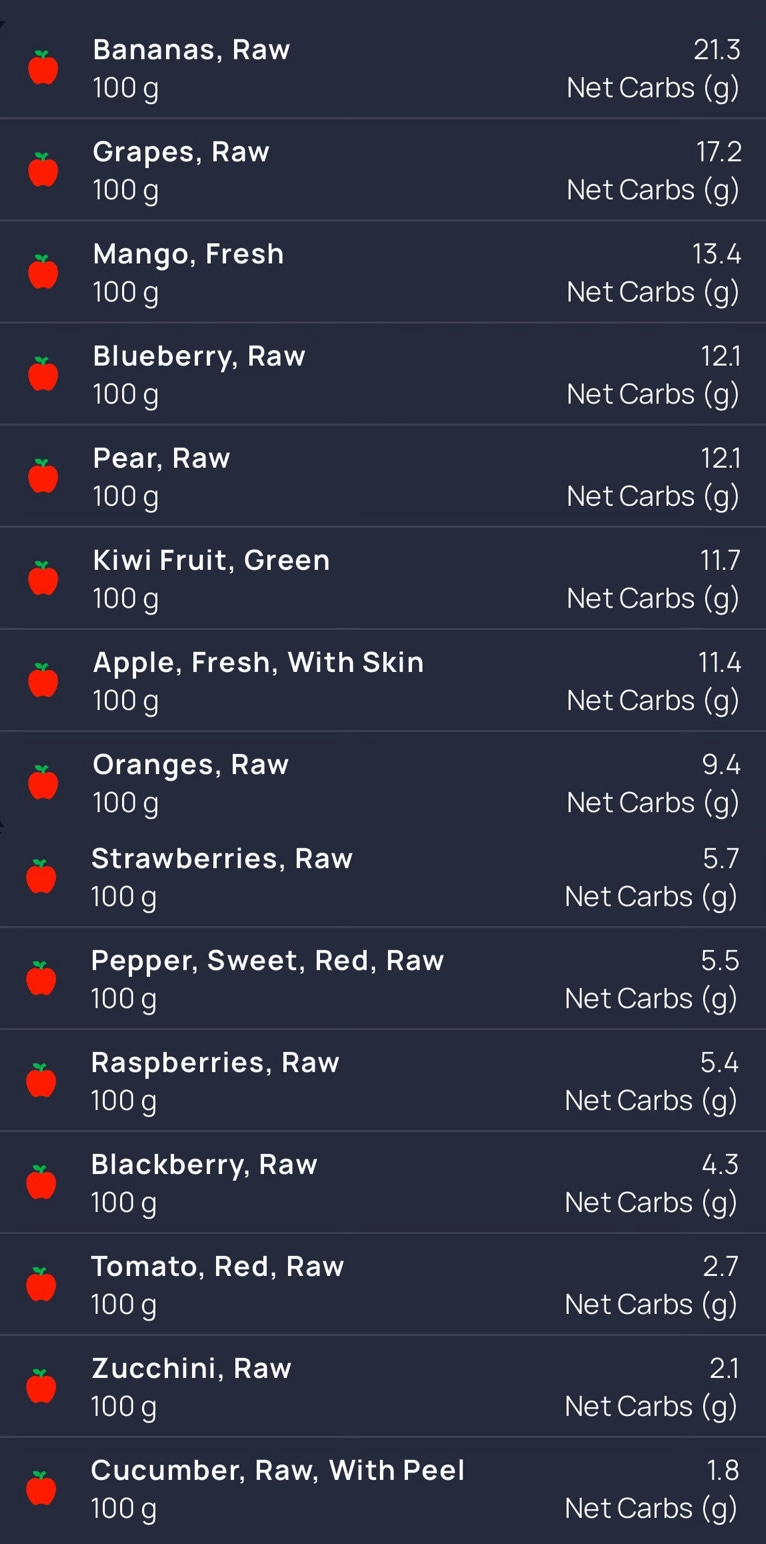The width and height of the screenshot is (766, 1544).
Task: View Zucchini, Raw entry
Action: click(x=383, y=1386)
